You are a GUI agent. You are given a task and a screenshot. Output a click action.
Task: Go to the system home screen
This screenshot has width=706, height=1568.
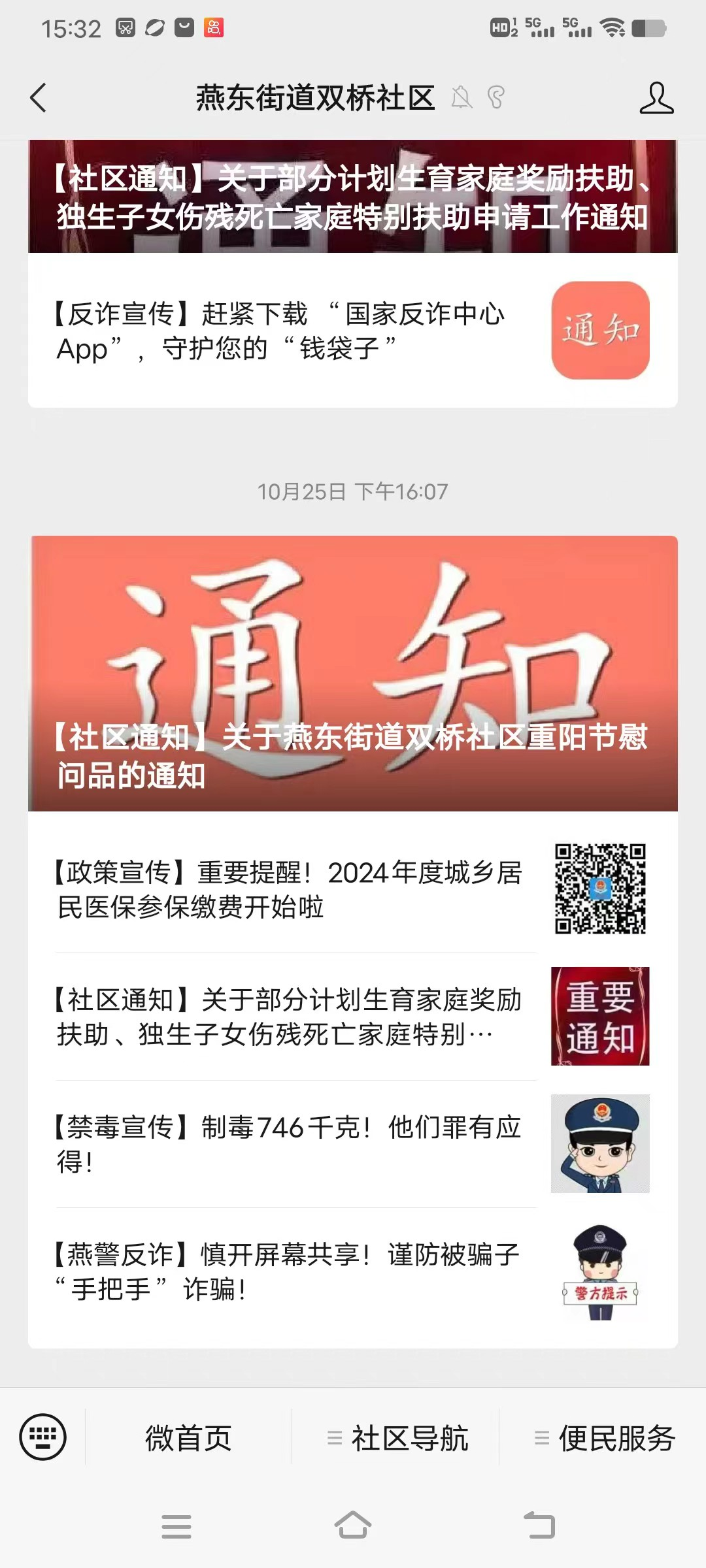(x=353, y=1526)
